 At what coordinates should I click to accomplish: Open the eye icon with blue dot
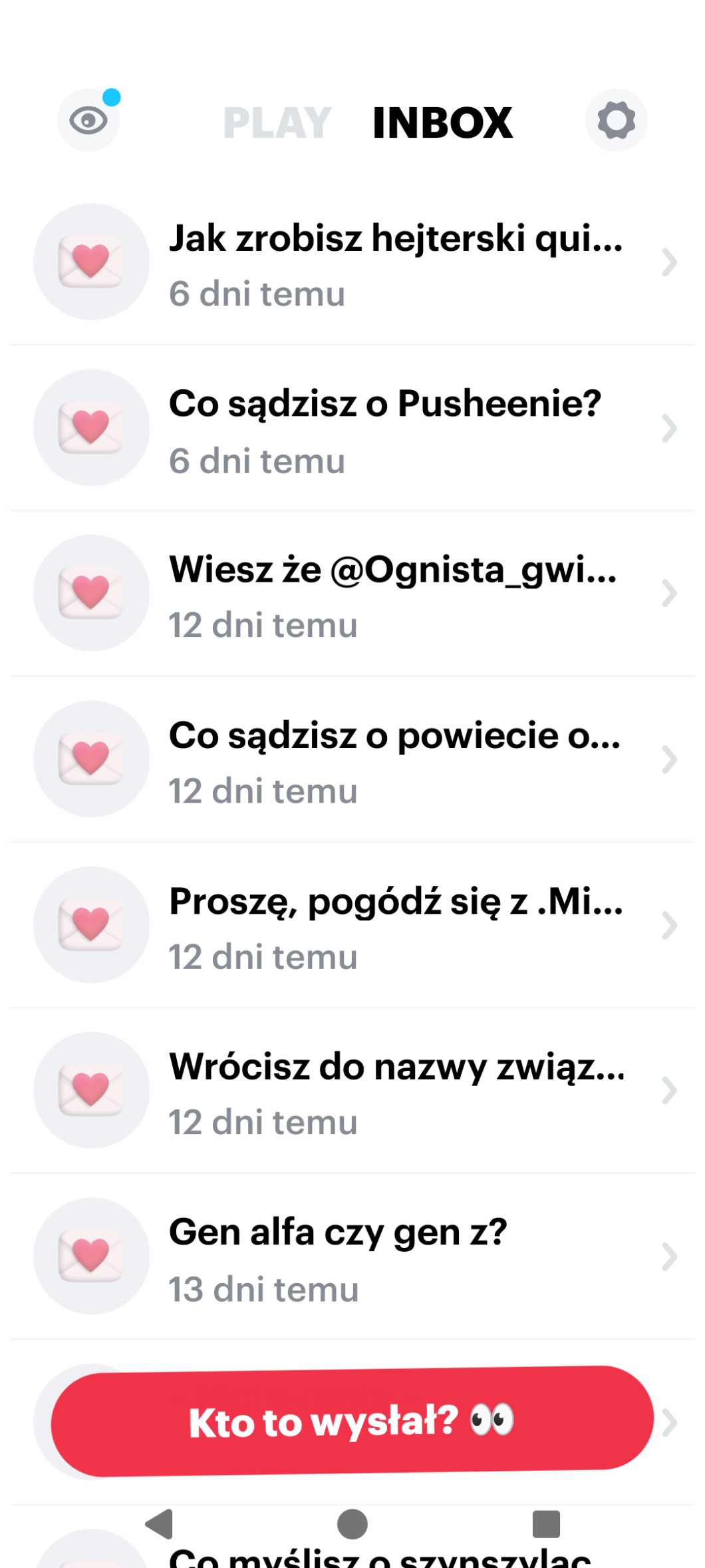[88, 120]
